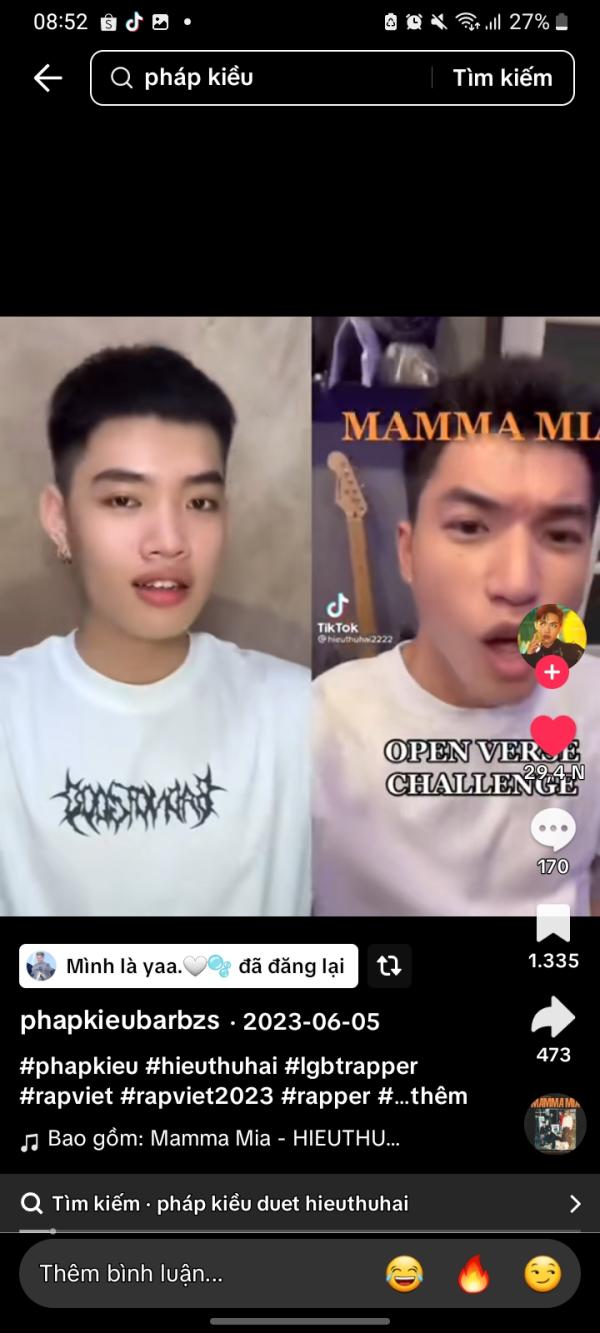Follow the creator via plus badge

click(551, 672)
